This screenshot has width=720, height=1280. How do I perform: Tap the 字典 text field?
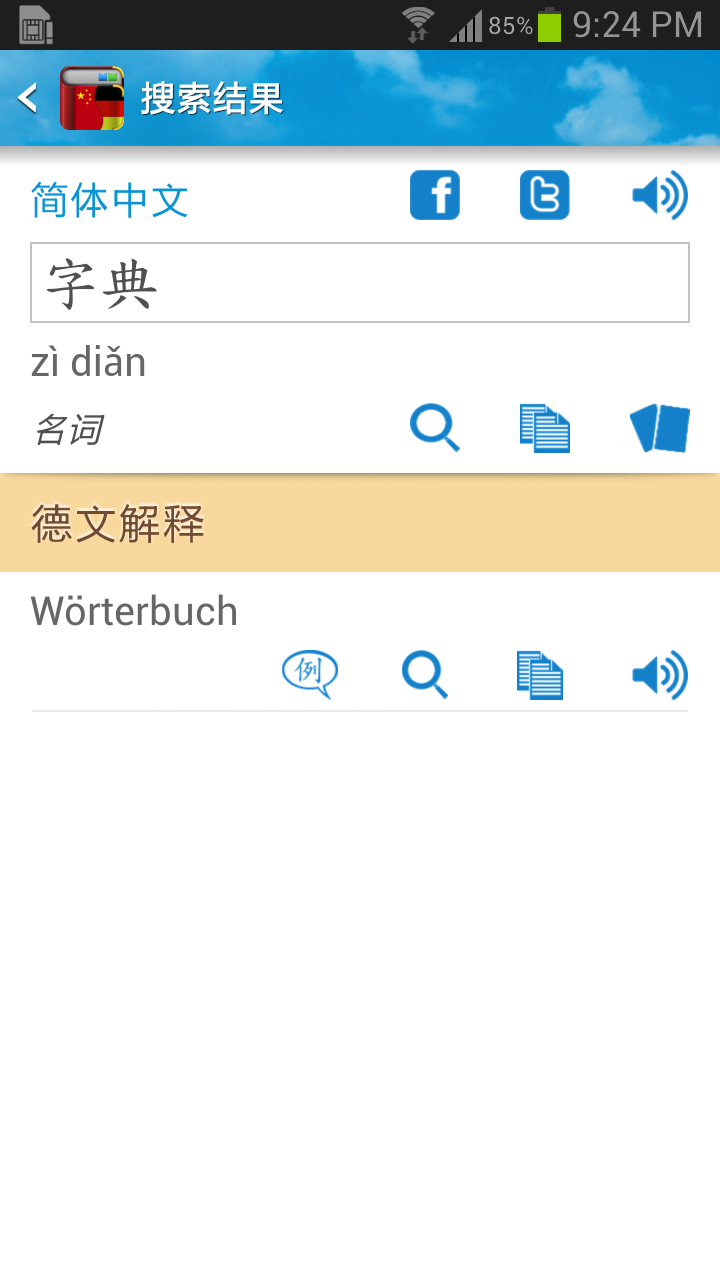point(360,283)
